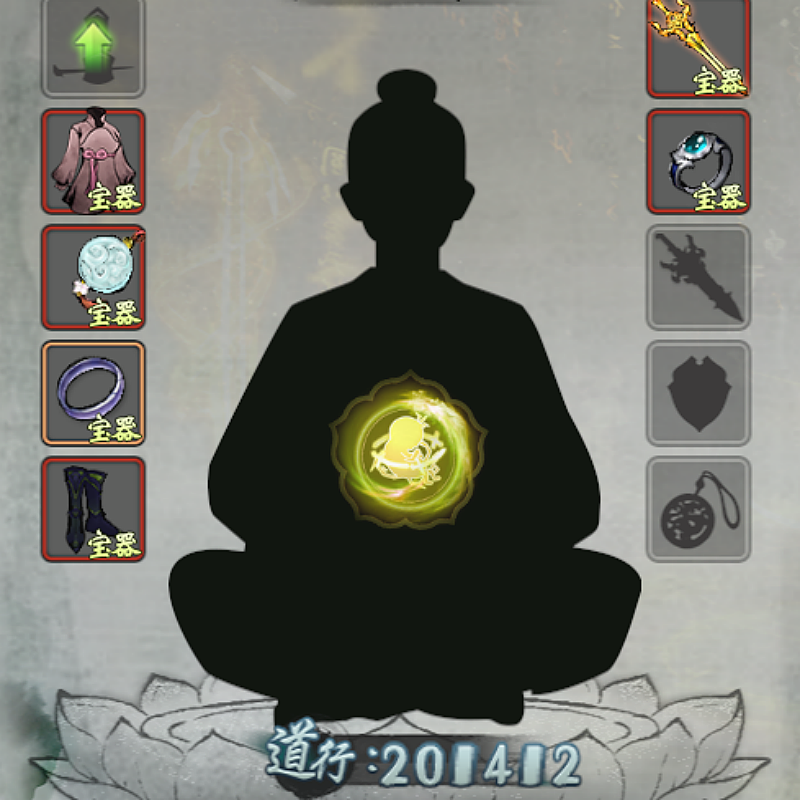
Task: Tap the empty amulet equipment slot
Action: [698, 509]
